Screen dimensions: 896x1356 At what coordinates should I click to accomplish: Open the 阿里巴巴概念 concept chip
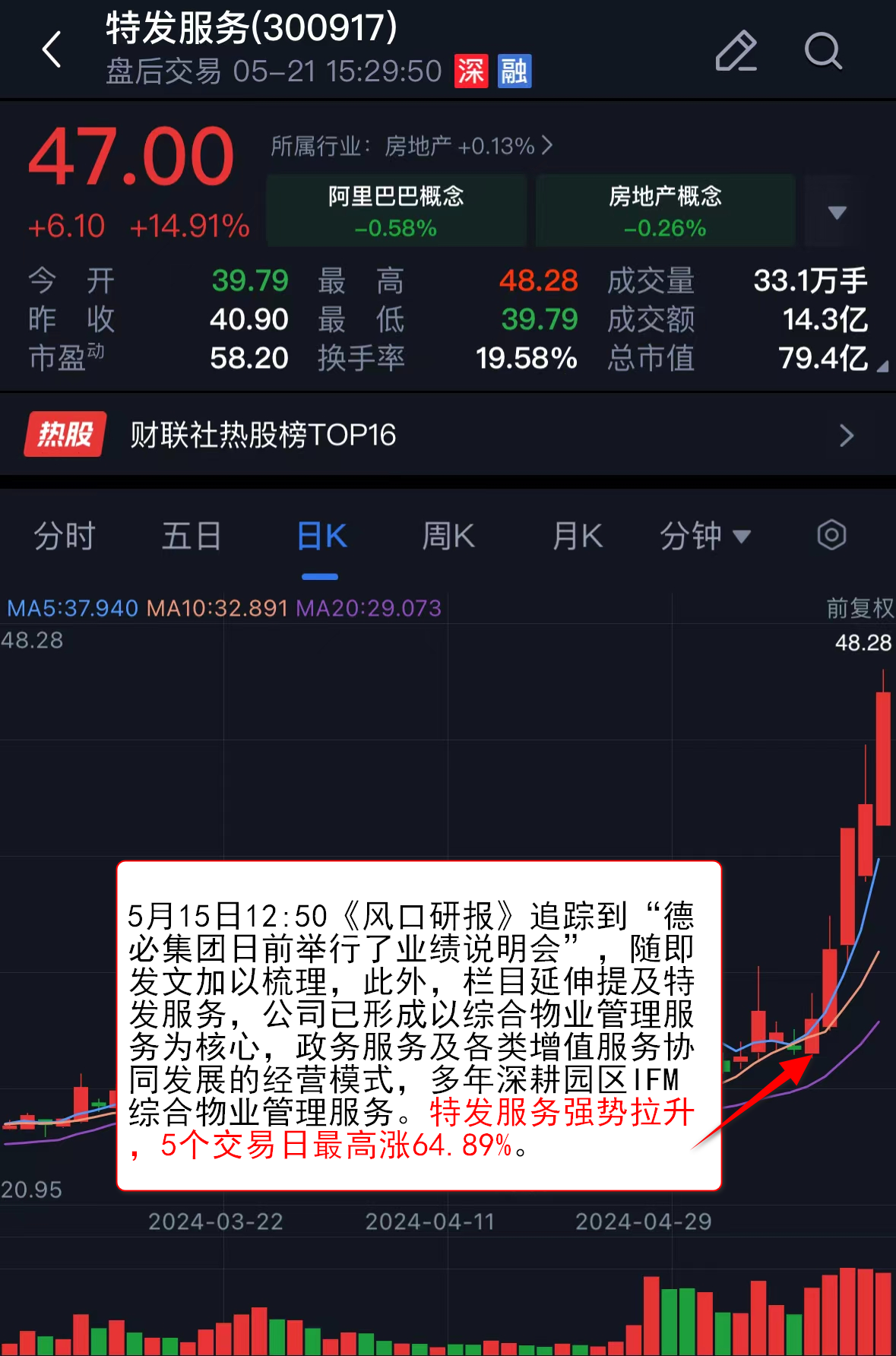[396, 211]
